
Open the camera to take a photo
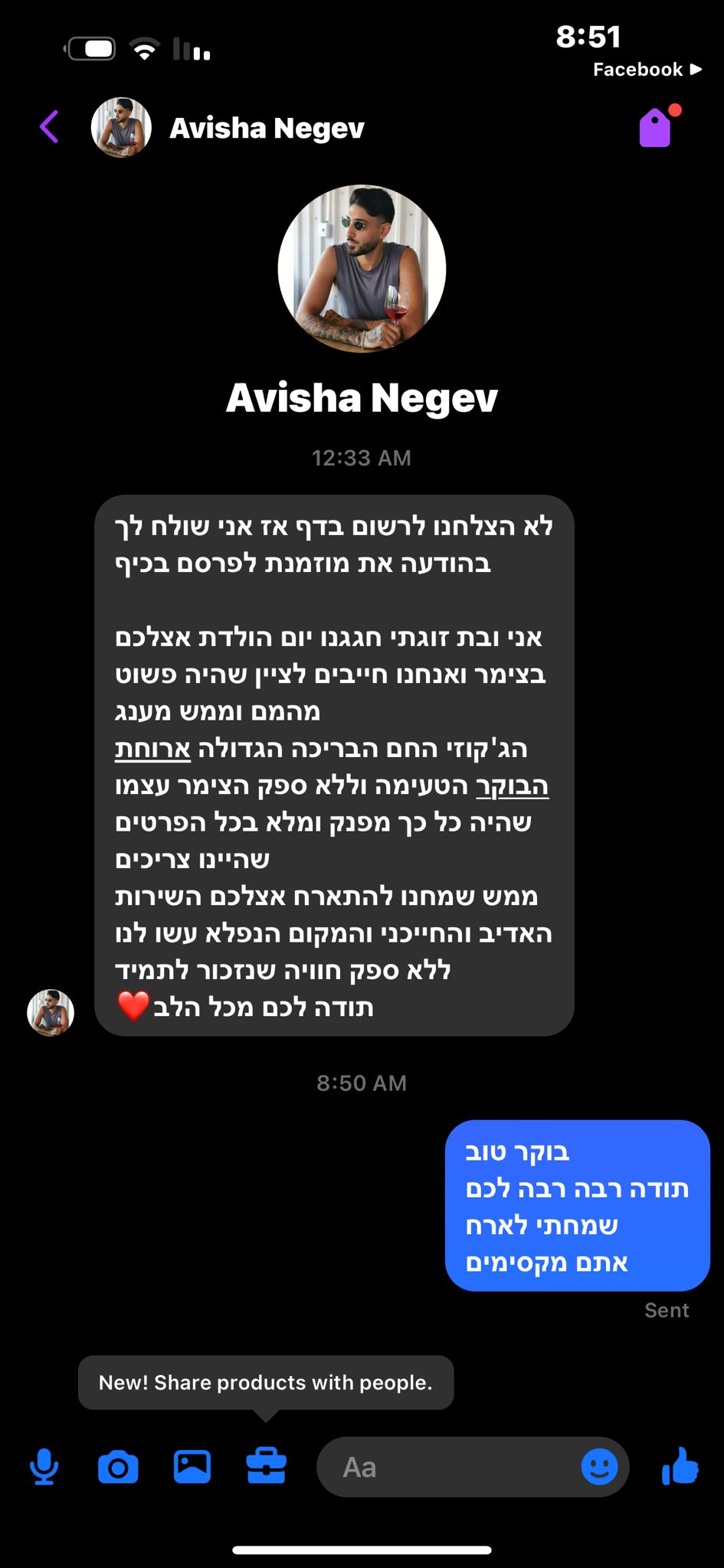click(118, 1467)
